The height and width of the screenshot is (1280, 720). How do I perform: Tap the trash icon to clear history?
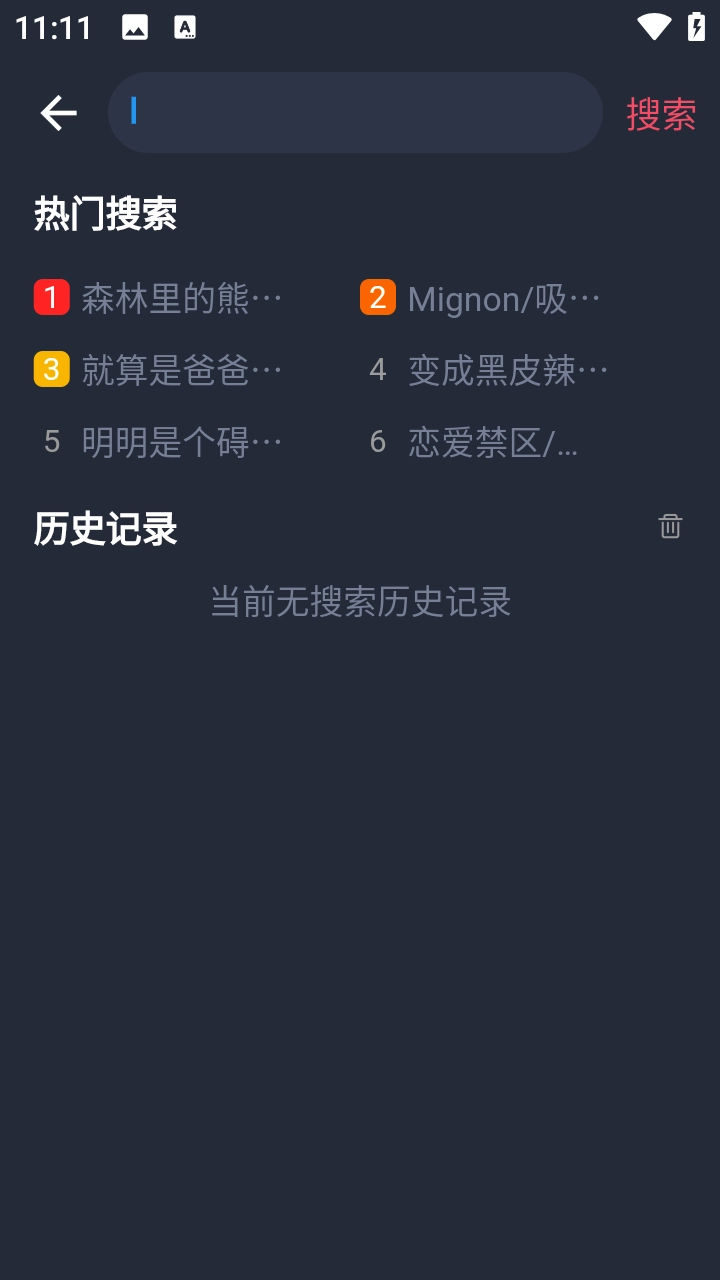click(x=670, y=525)
